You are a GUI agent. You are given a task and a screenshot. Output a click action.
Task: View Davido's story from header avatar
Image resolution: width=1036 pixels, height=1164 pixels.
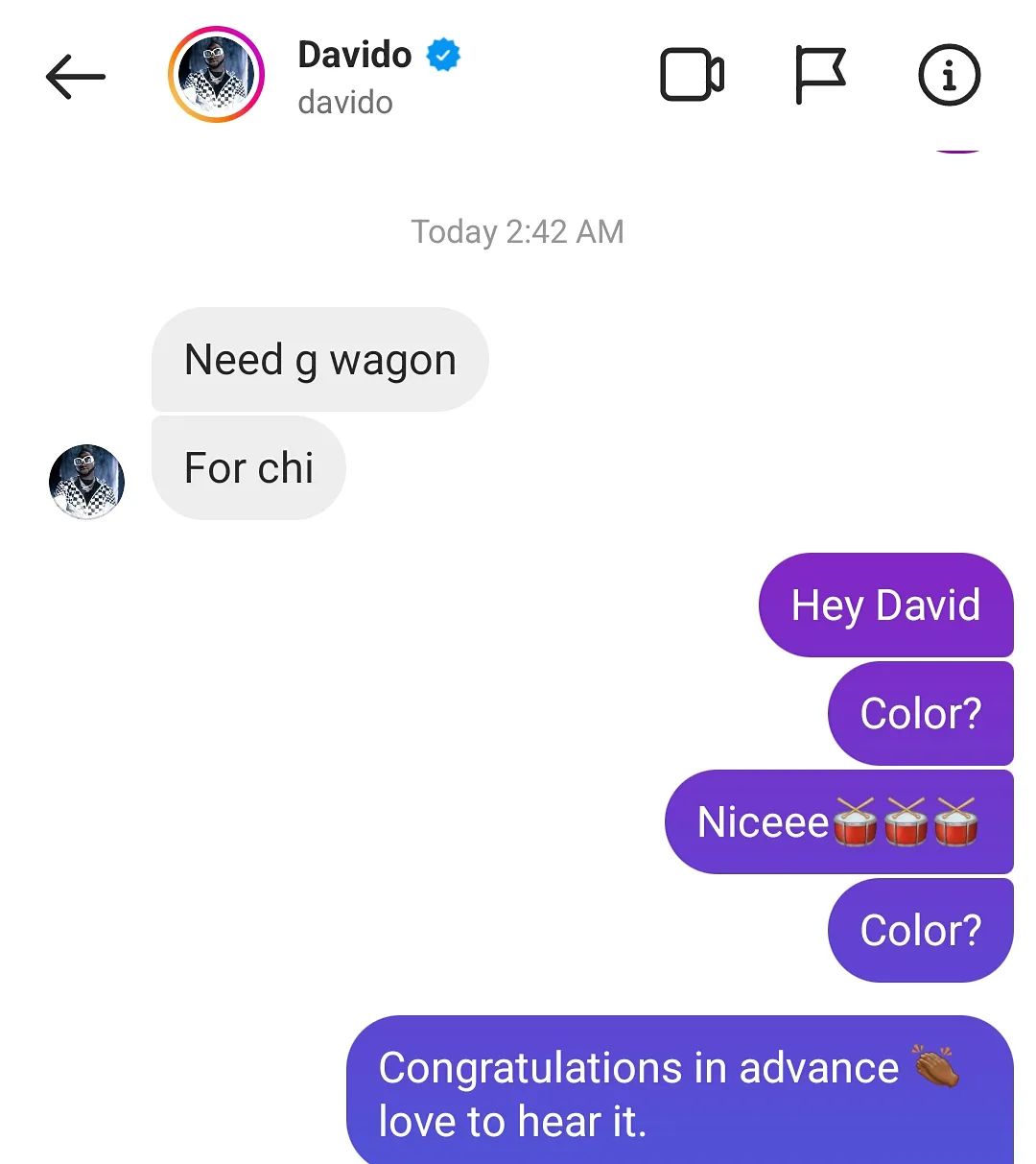[217, 75]
